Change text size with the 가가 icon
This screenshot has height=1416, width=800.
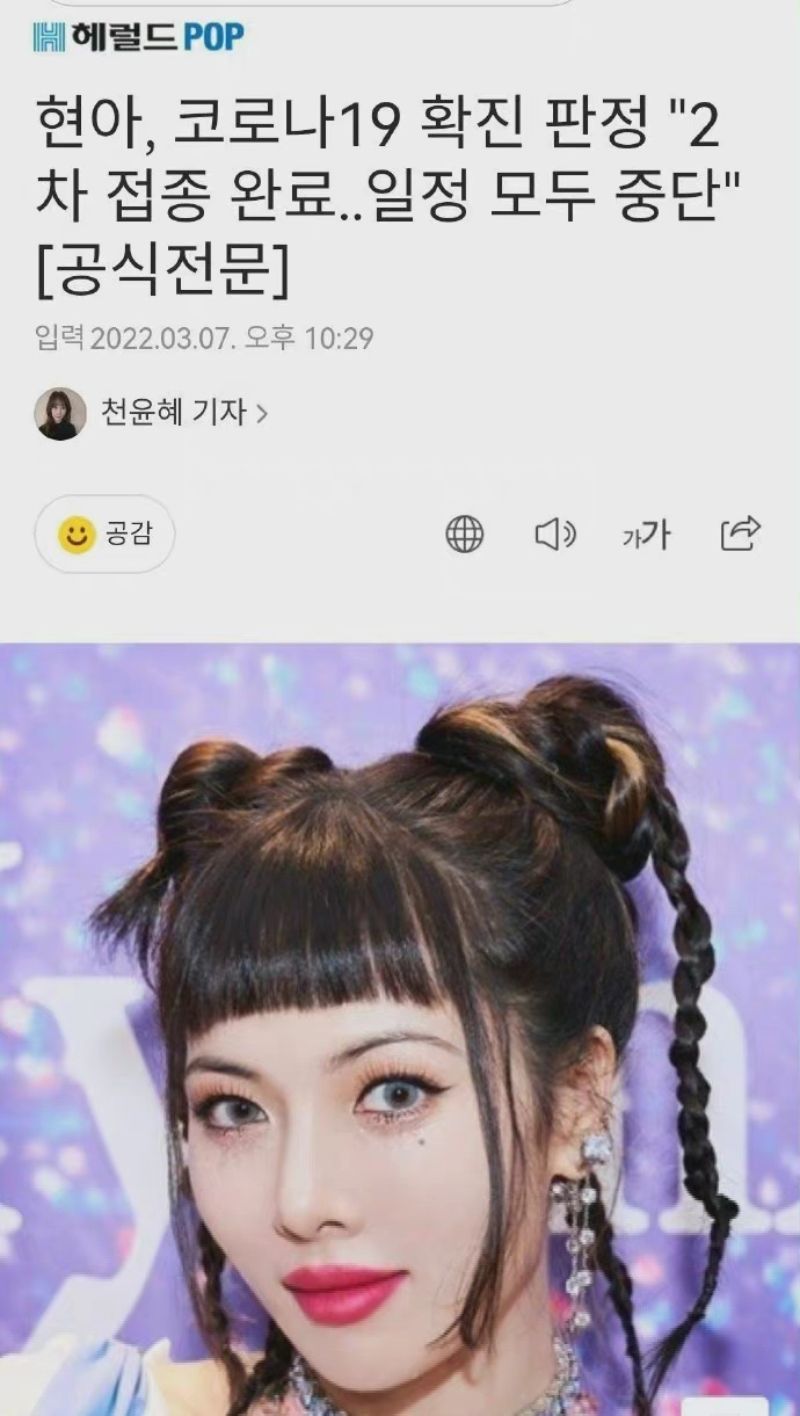(x=645, y=536)
